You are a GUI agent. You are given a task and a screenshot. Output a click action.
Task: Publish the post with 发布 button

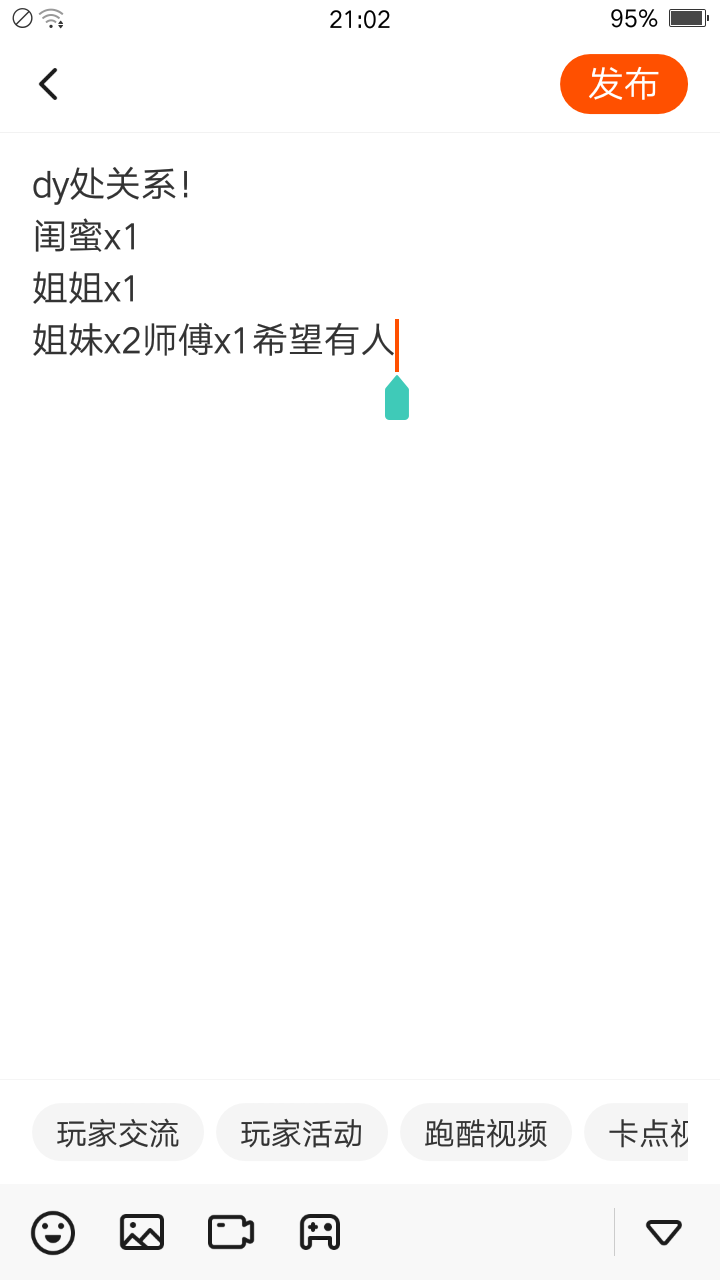(624, 84)
